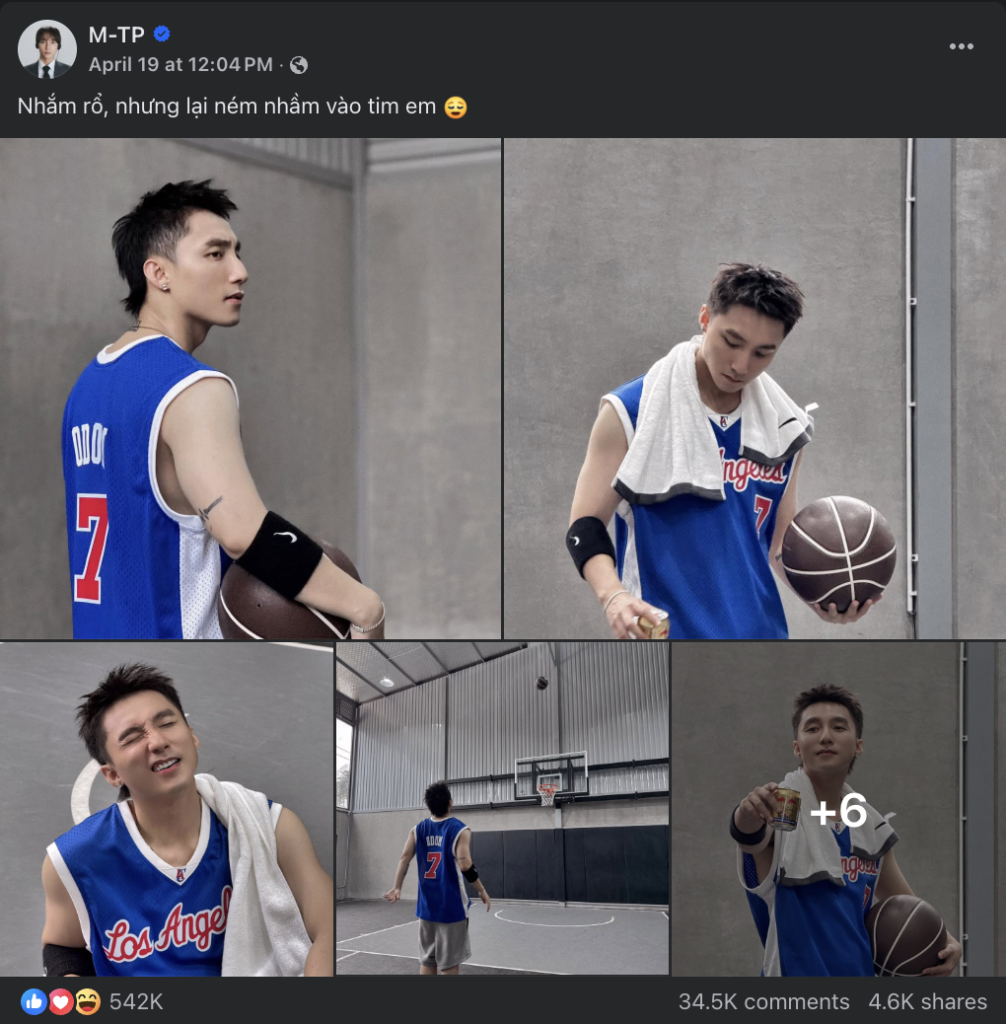
Task: Open the post options via three-dot icon
Action: pyautogui.click(x=963, y=44)
